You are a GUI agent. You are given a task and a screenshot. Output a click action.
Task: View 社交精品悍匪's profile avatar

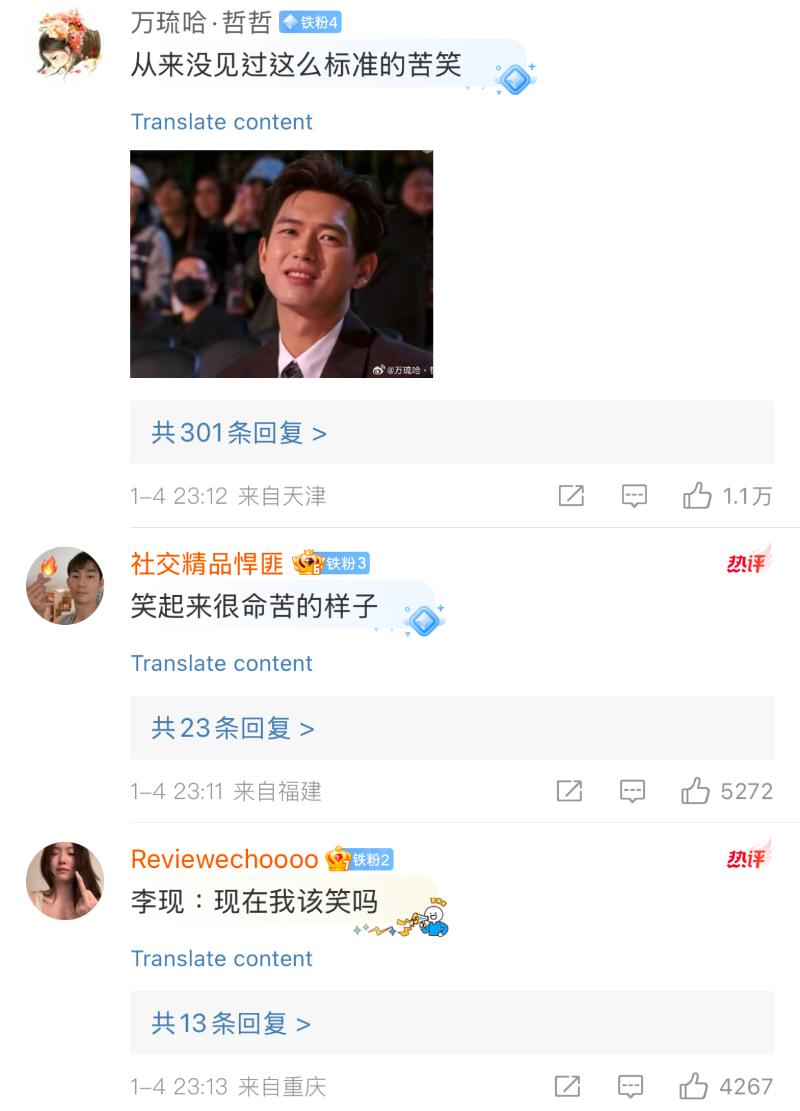pos(64,585)
